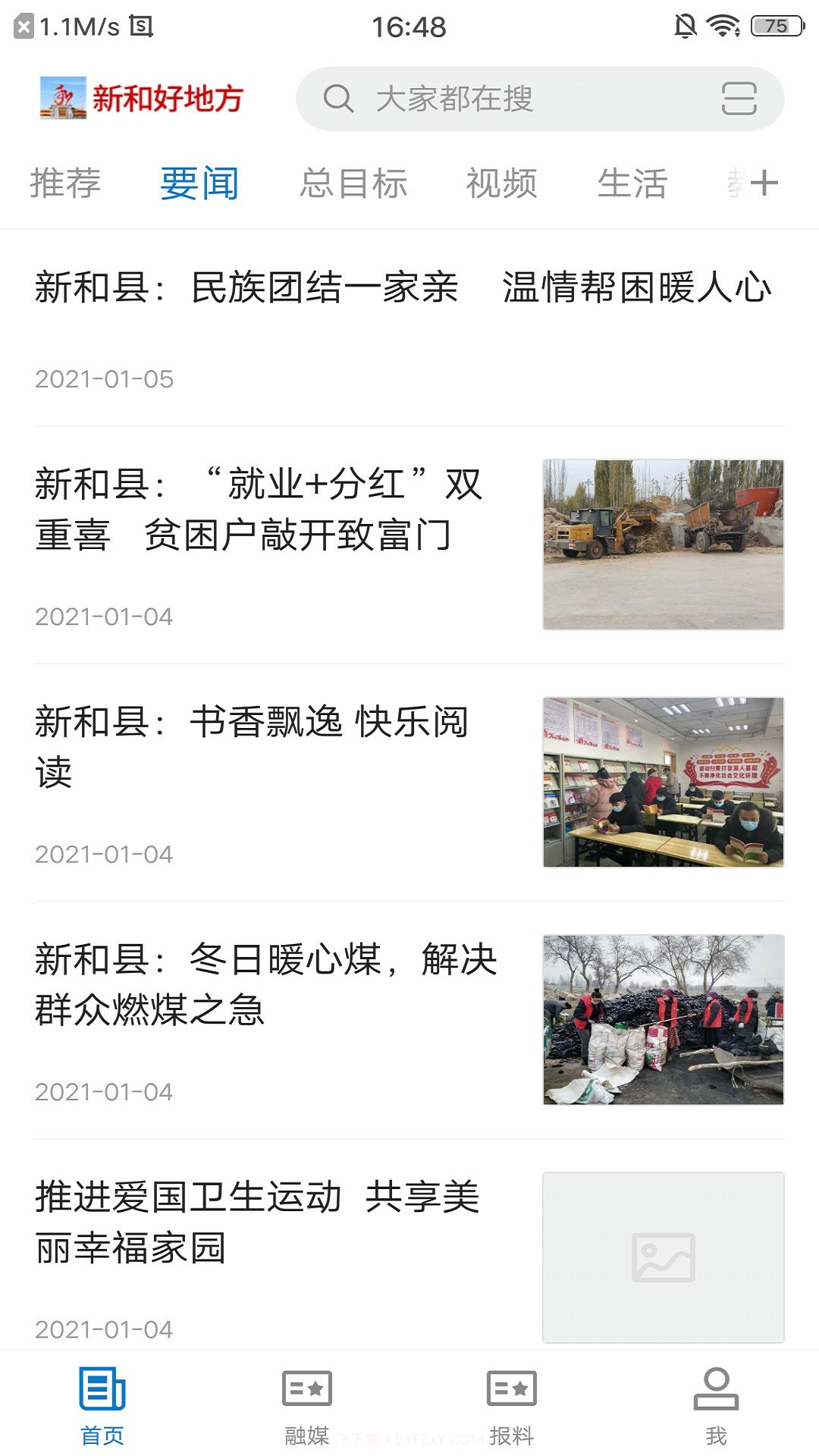Click the search magnifier icon
Image resolution: width=819 pixels, height=1456 pixels.
(x=340, y=99)
